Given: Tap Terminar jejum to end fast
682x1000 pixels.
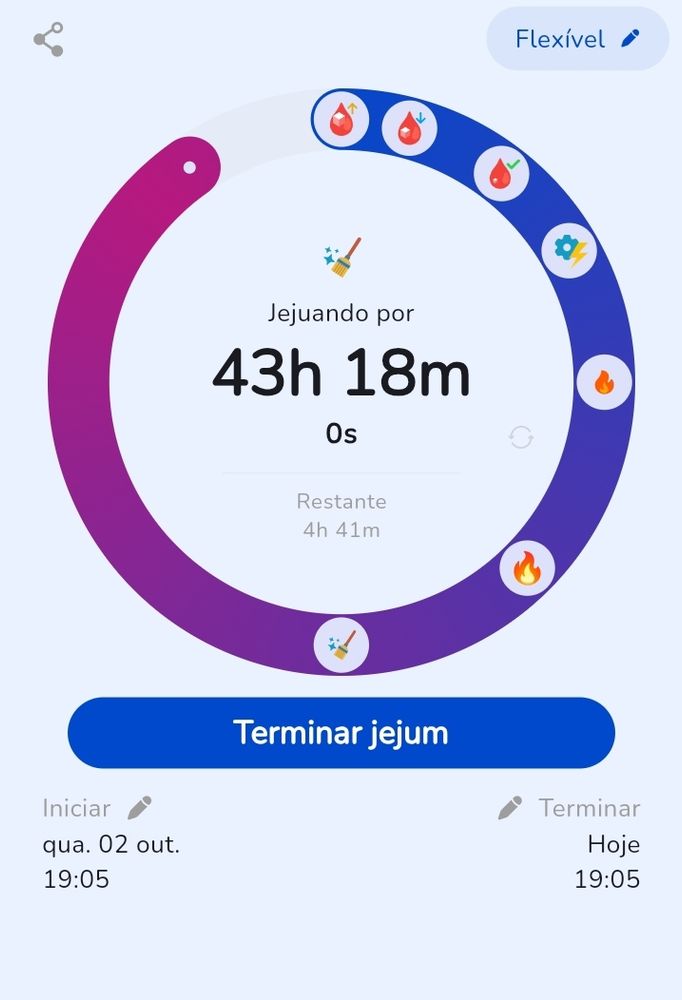Looking at the screenshot, I should coord(341,733).
